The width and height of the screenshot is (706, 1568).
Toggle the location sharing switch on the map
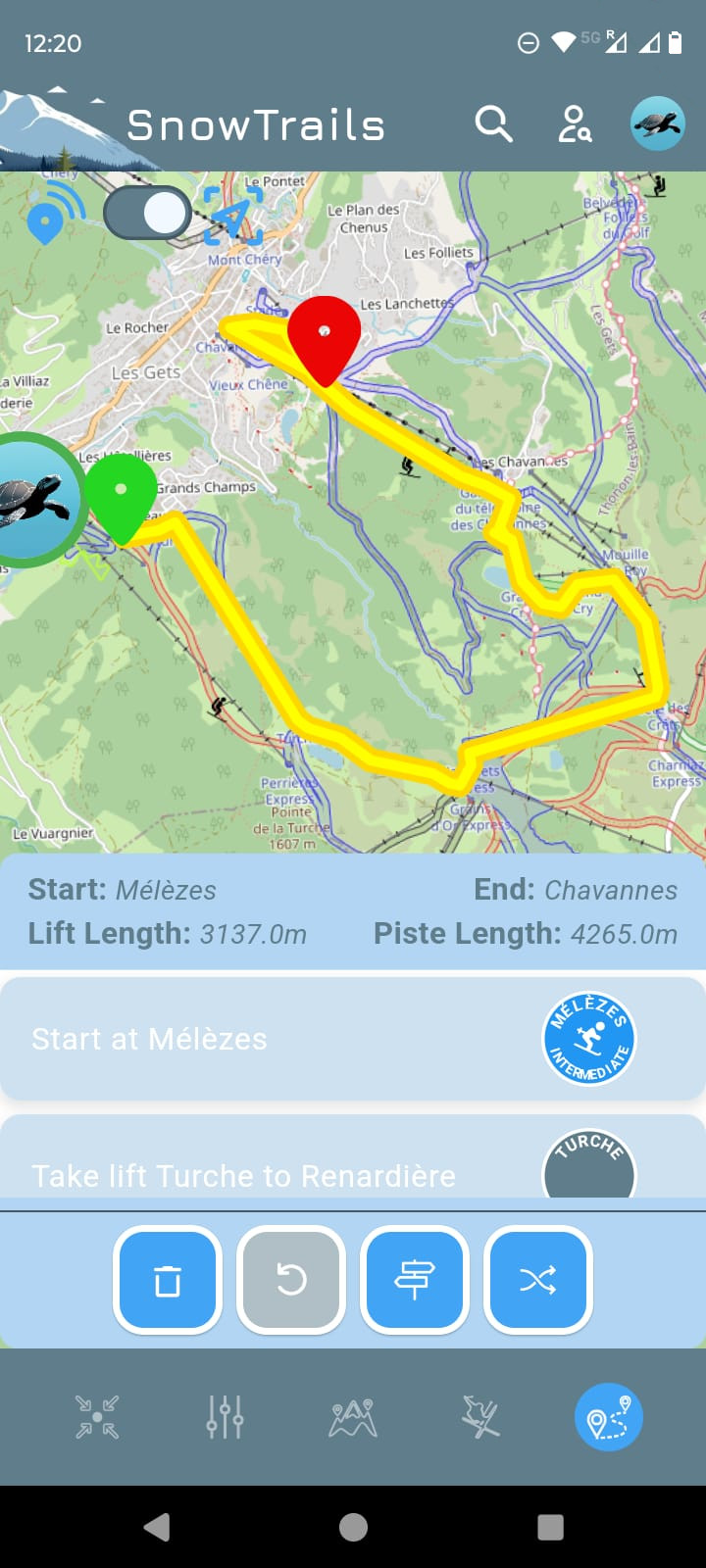tap(148, 213)
